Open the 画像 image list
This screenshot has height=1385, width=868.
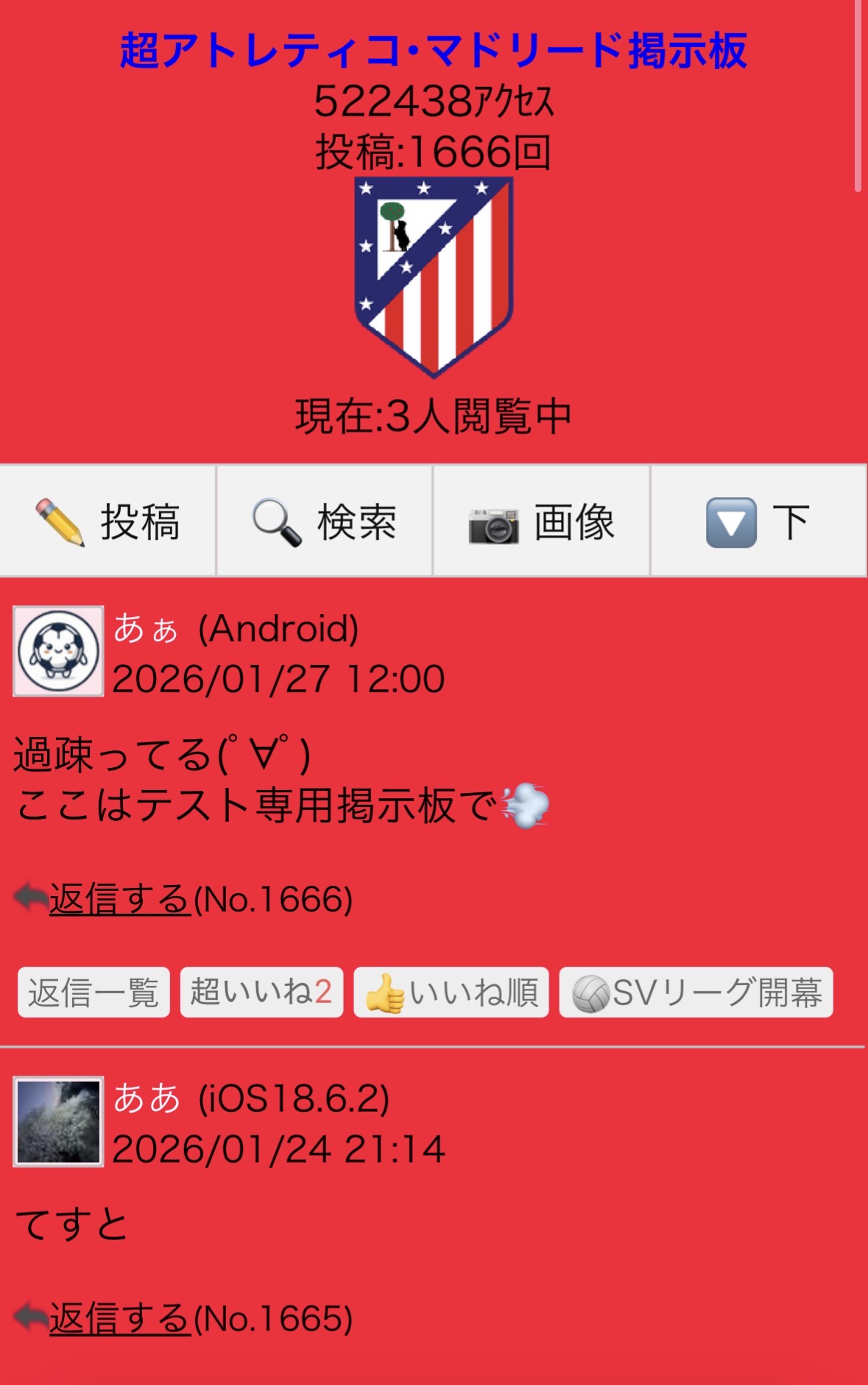click(x=542, y=521)
